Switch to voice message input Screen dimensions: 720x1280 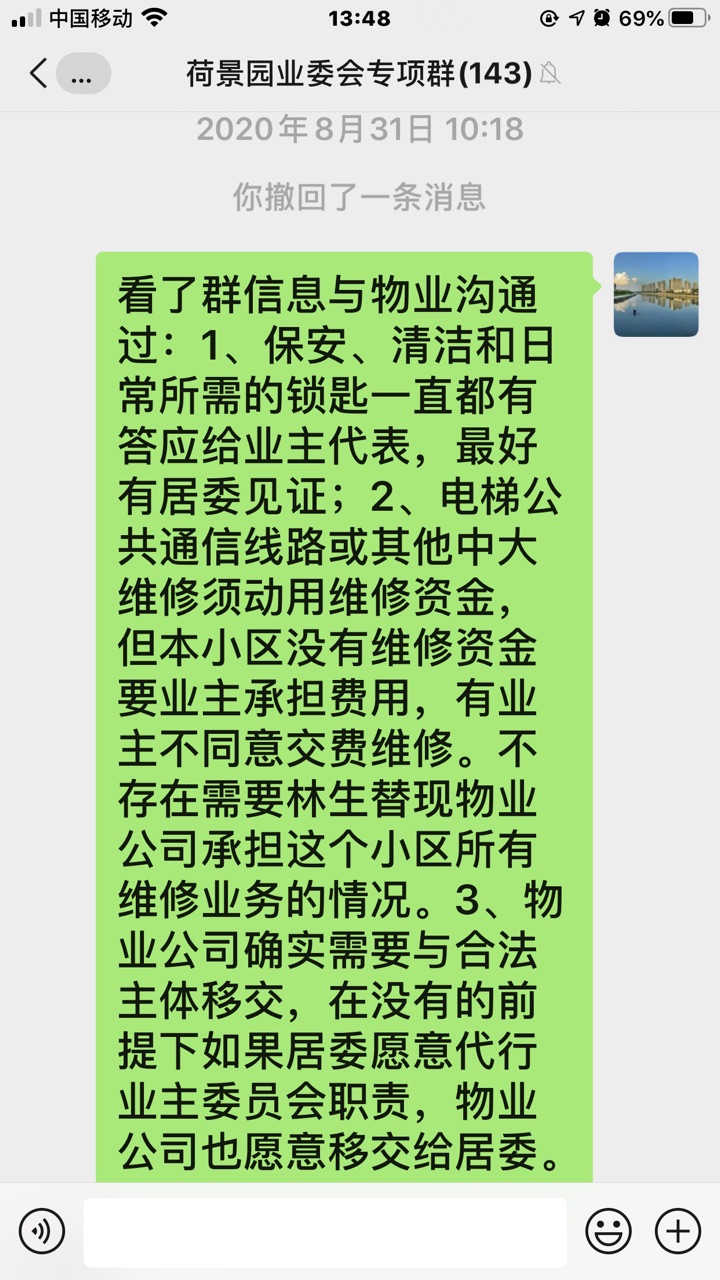(x=42, y=1231)
